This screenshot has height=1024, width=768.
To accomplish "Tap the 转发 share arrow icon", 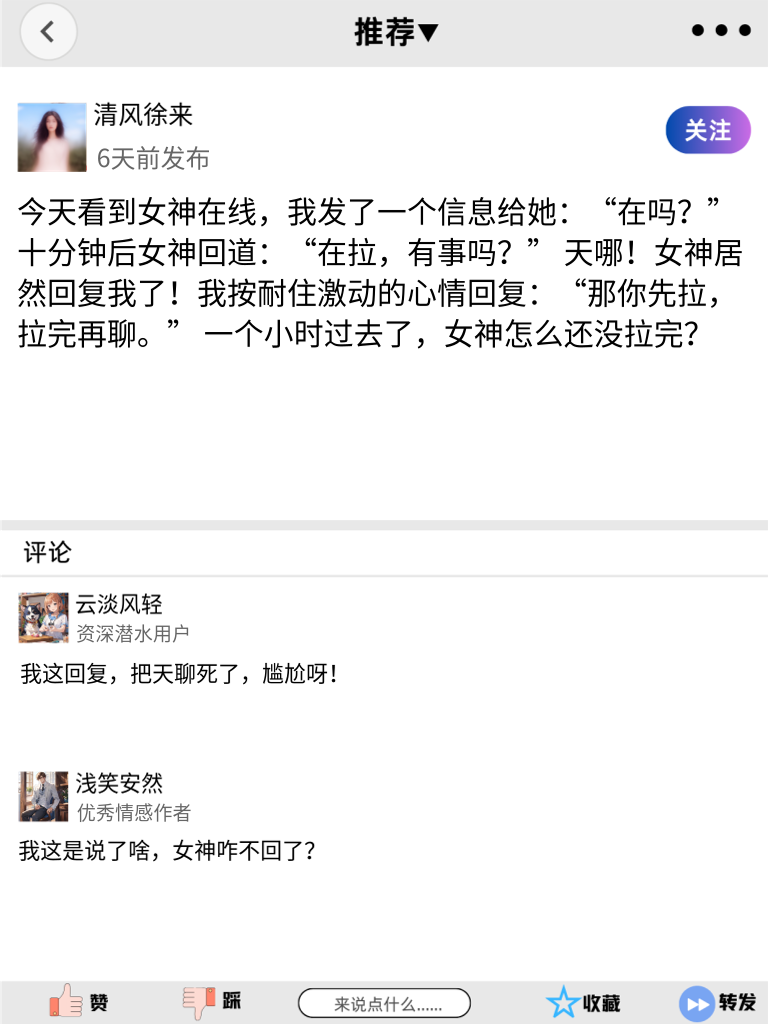I will (x=695, y=1001).
